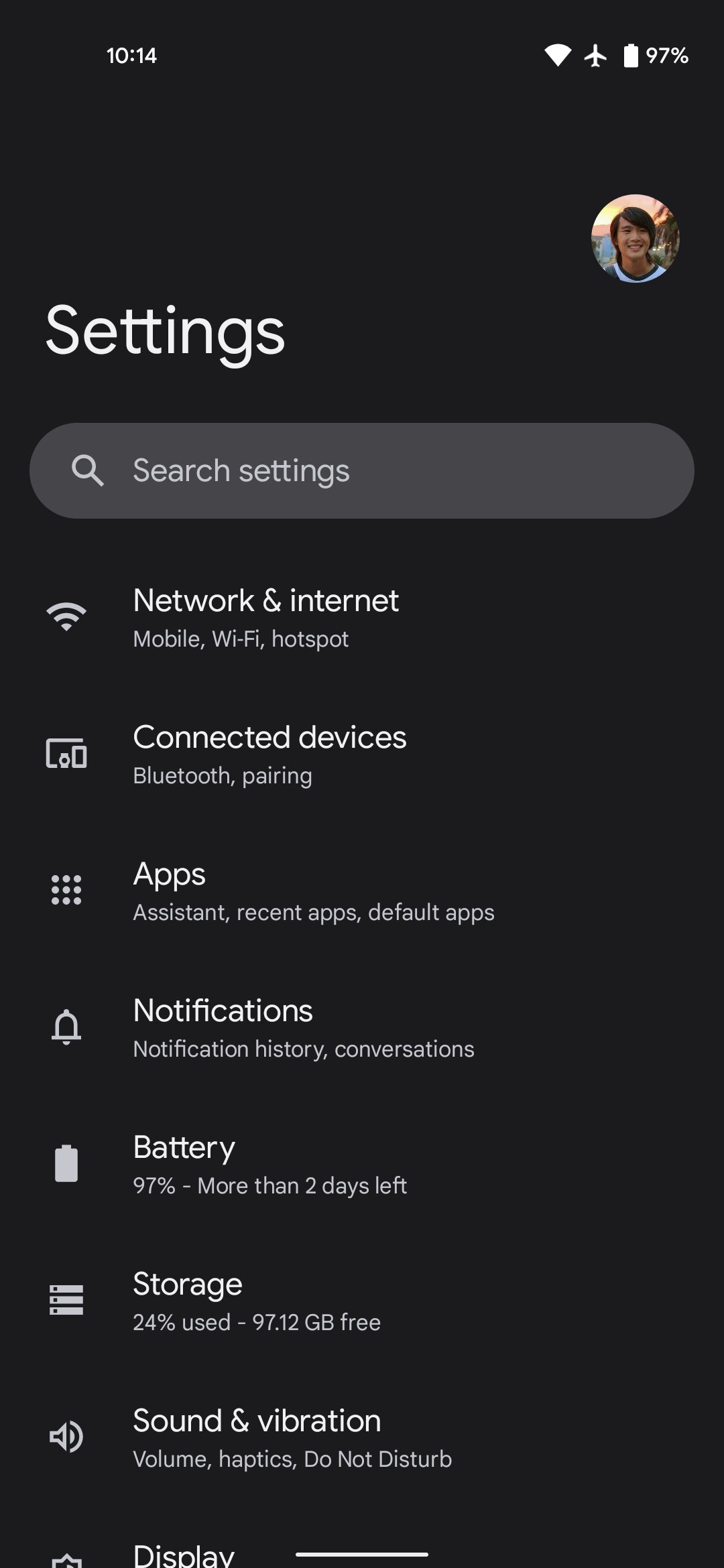Open the account profile avatar
This screenshot has height=1568, width=724.
(x=635, y=239)
